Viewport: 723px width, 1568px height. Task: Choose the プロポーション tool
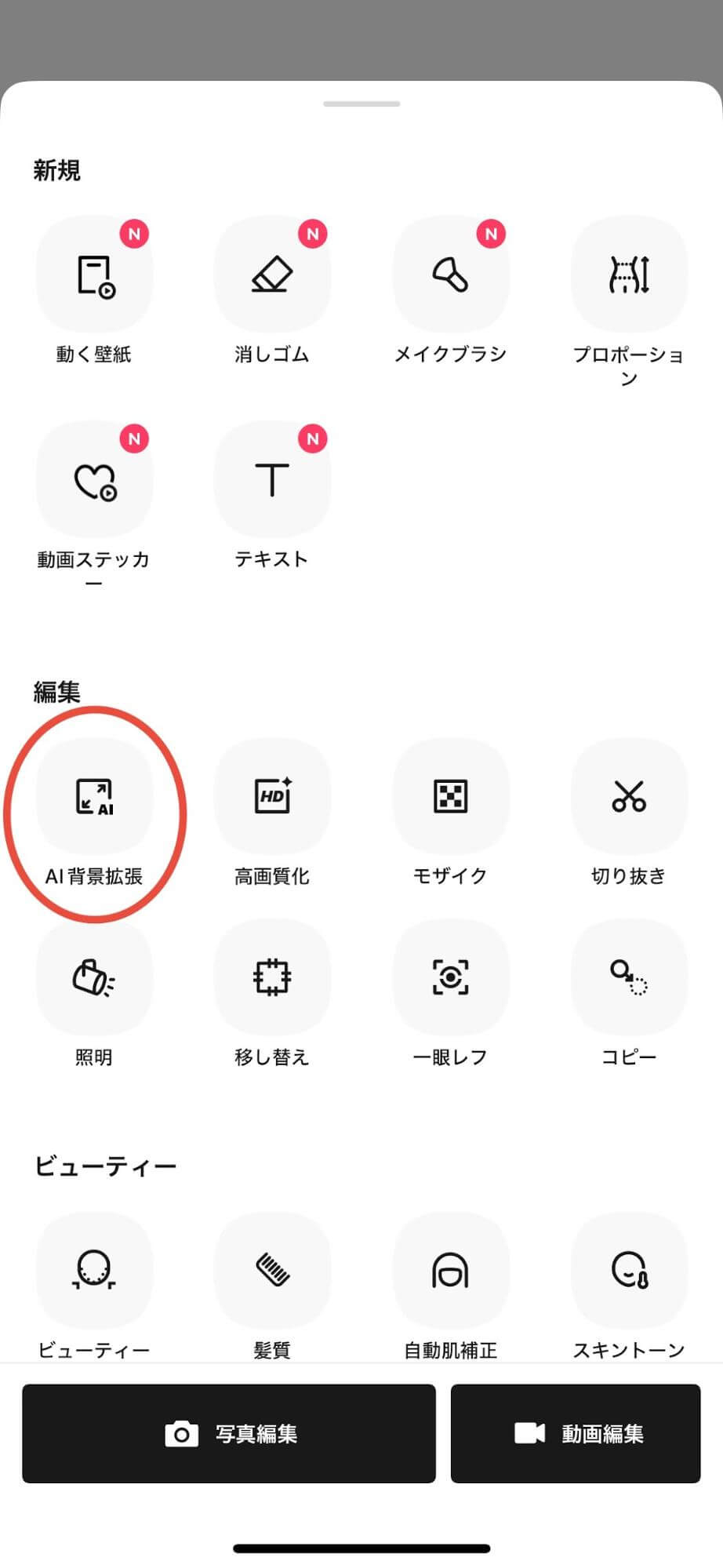(628, 275)
